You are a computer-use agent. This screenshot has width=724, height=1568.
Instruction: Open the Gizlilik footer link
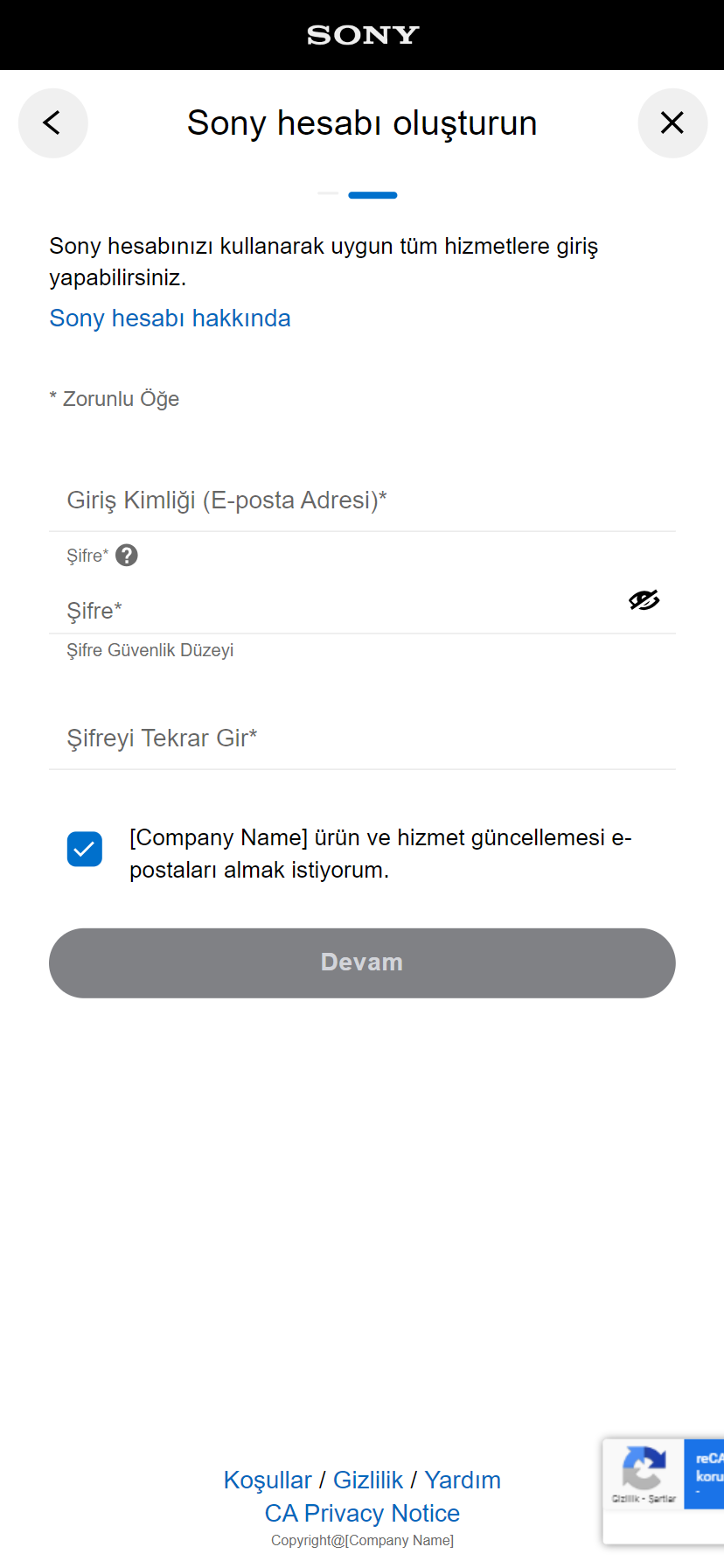368,1480
